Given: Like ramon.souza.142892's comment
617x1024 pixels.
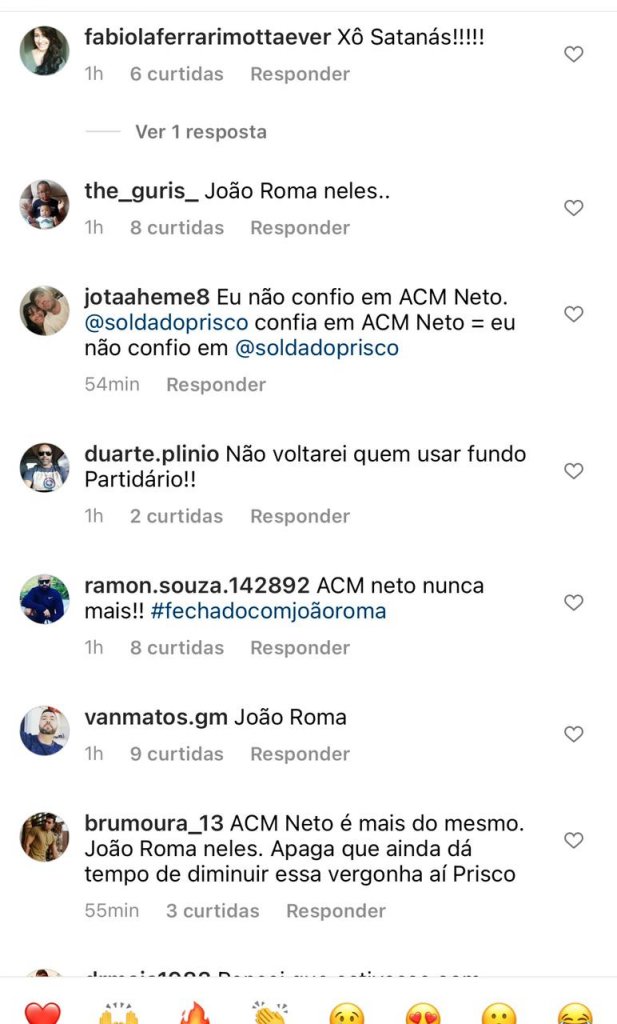Looking at the screenshot, I should click(573, 603).
